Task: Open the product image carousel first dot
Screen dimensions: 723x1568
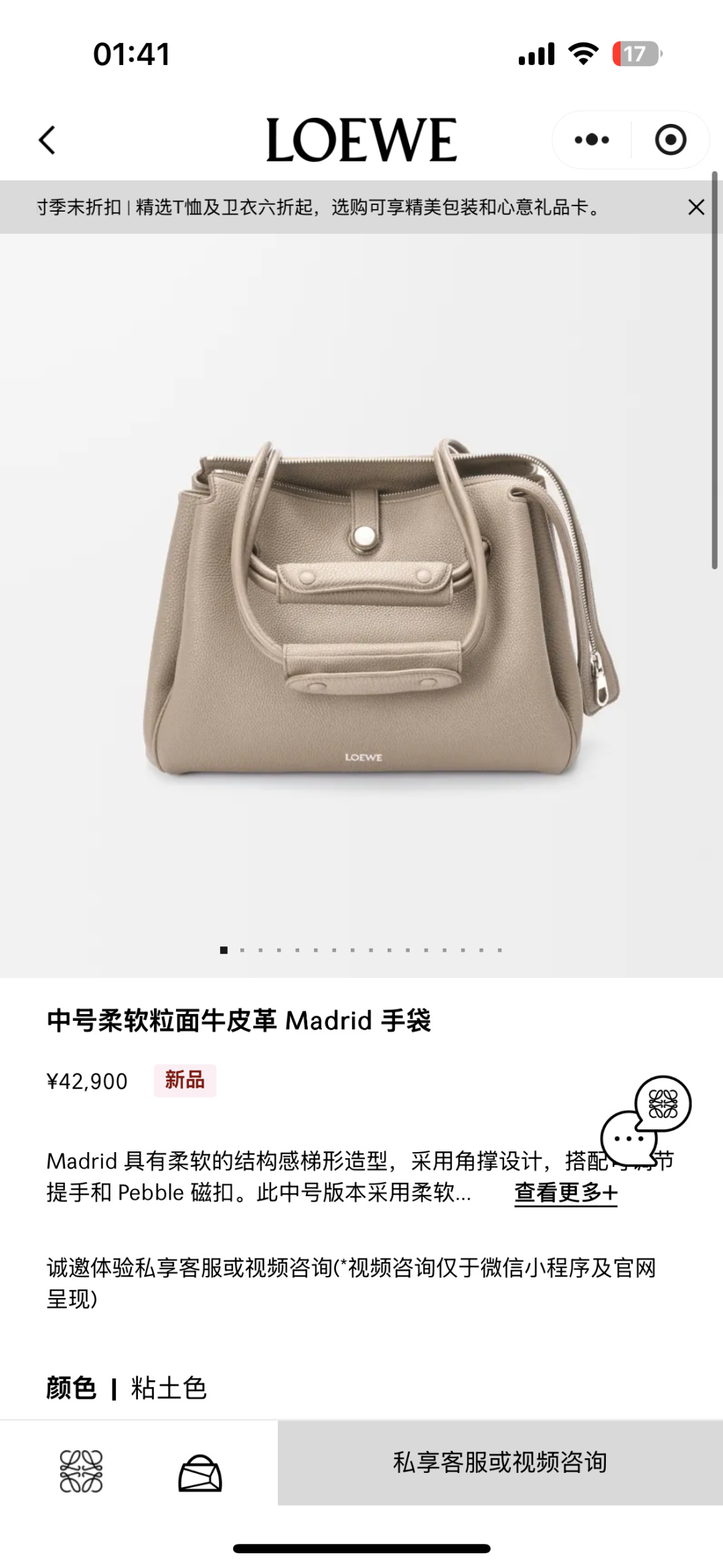Action: tap(225, 948)
